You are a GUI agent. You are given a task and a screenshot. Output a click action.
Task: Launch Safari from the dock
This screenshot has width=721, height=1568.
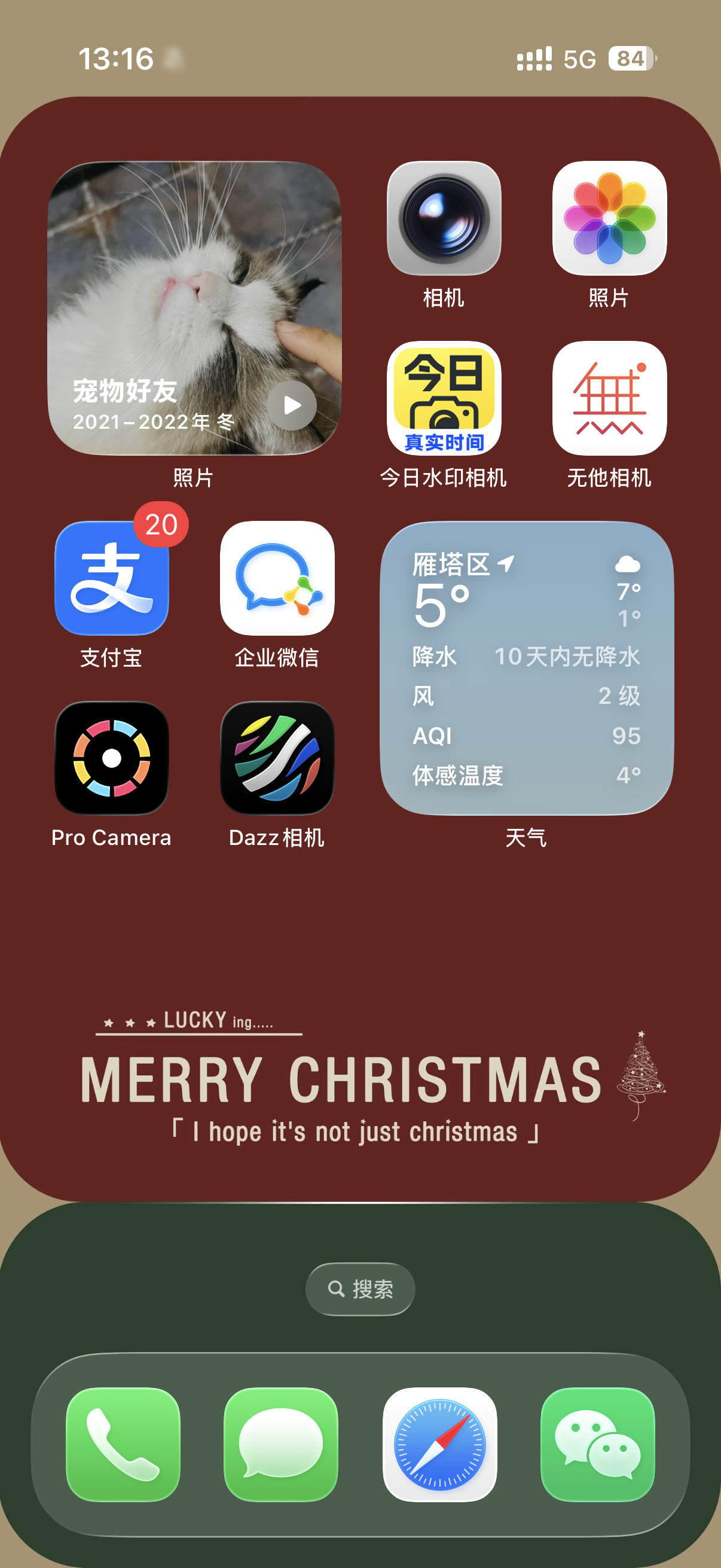[x=440, y=1444]
